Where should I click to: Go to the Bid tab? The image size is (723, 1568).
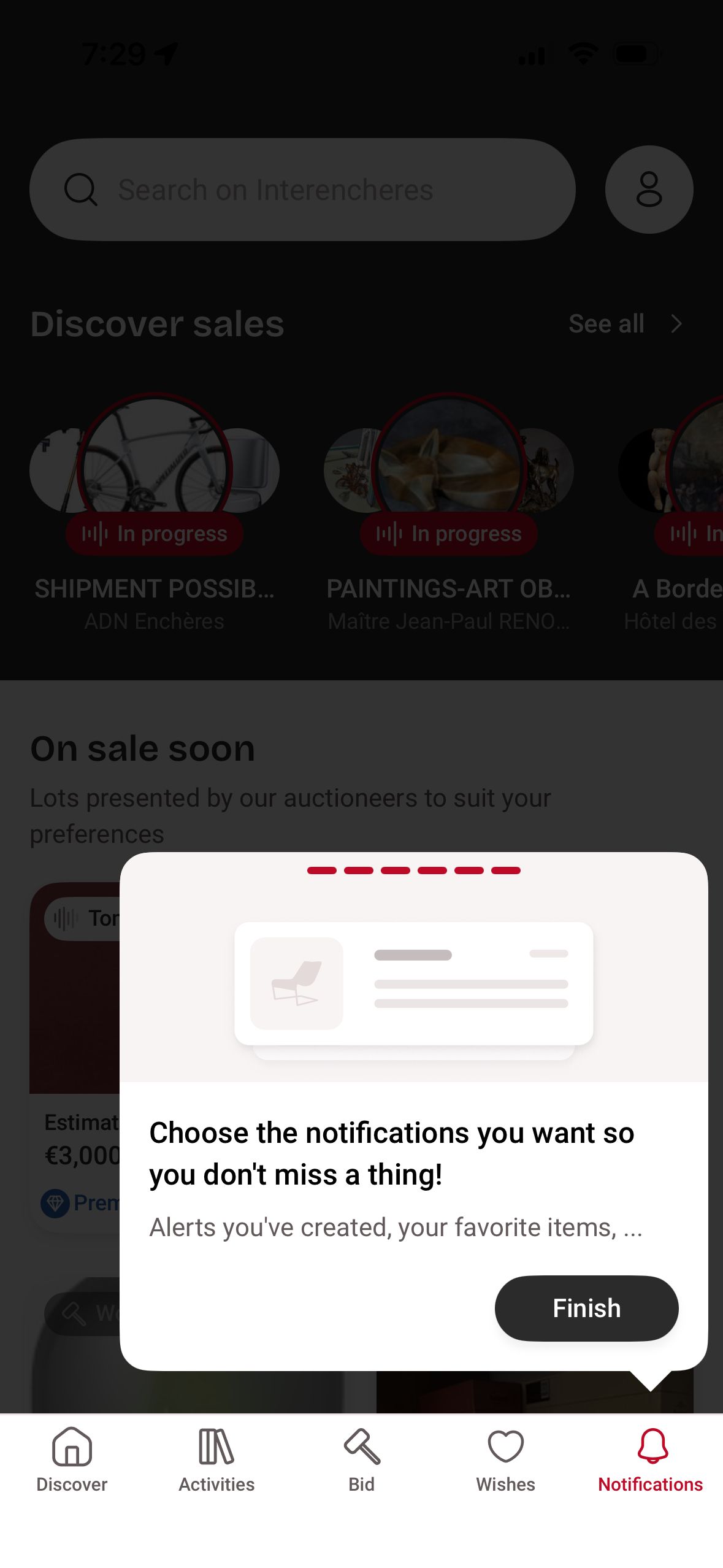(x=361, y=1459)
